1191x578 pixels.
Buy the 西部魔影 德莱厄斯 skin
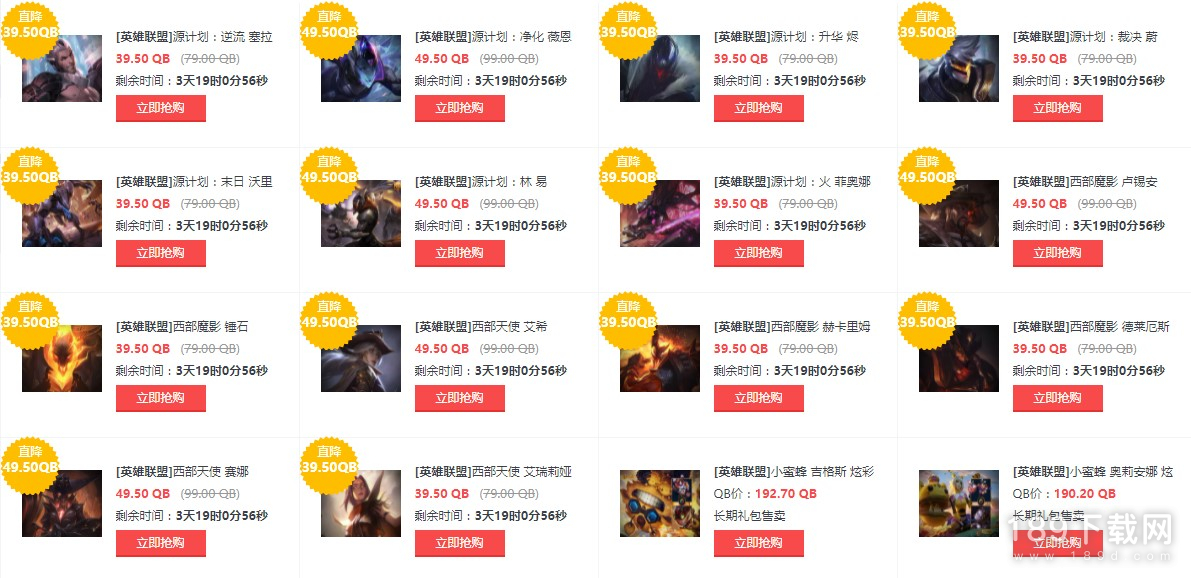pyautogui.click(x=1057, y=398)
